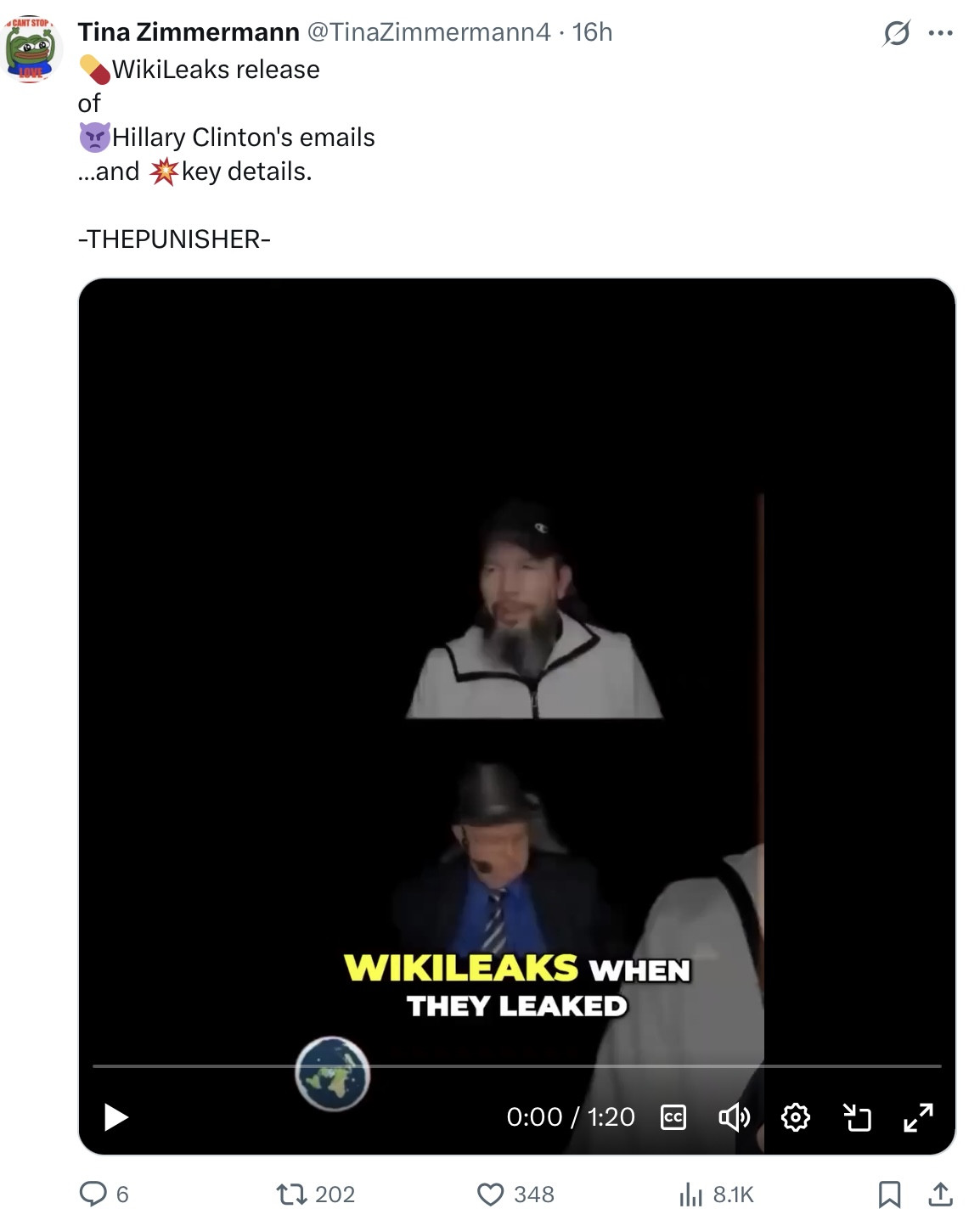Like Tina Zimmermann's post
This screenshot has height=1220, width=980.
490,1195
